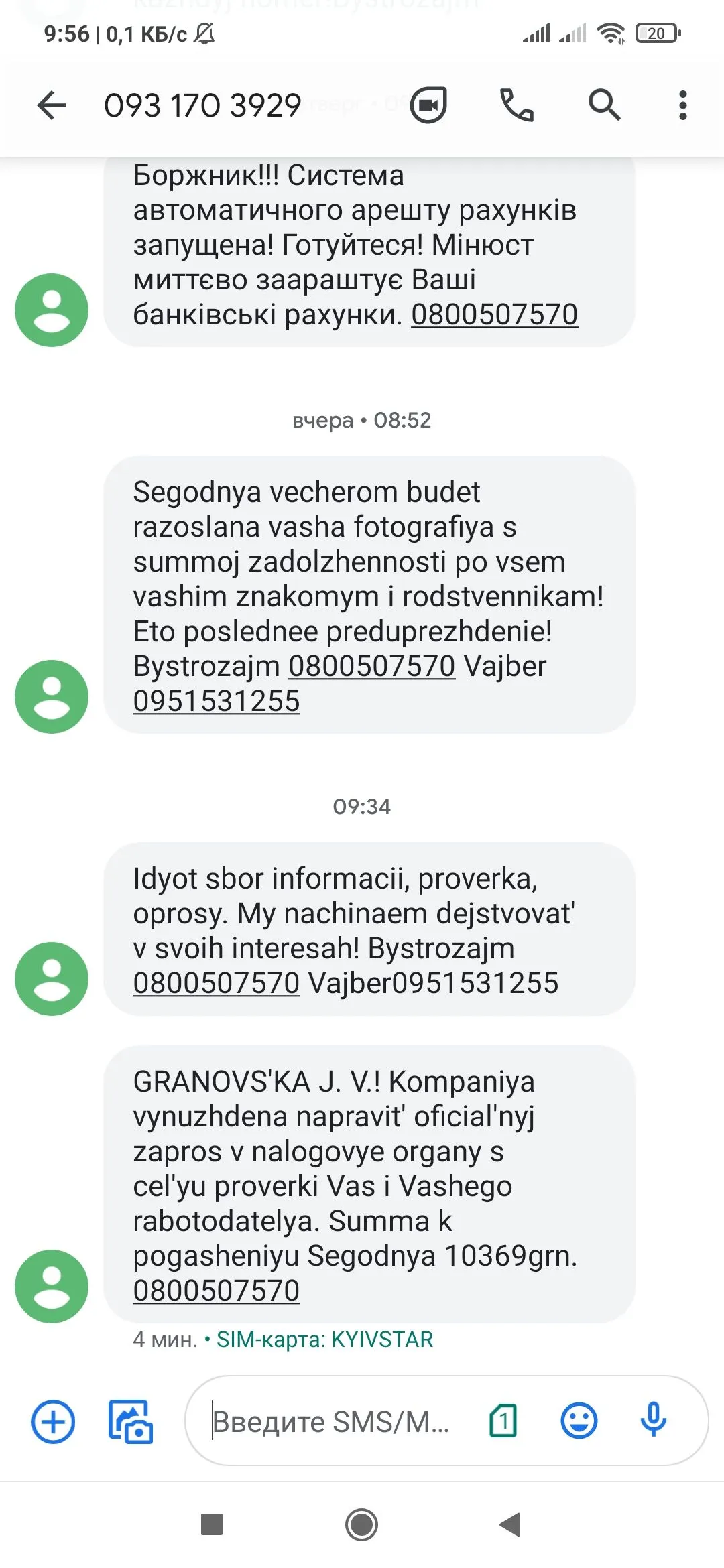Record a voice message with microphone
This screenshot has width=724, height=1568.
click(x=653, y=1421)
